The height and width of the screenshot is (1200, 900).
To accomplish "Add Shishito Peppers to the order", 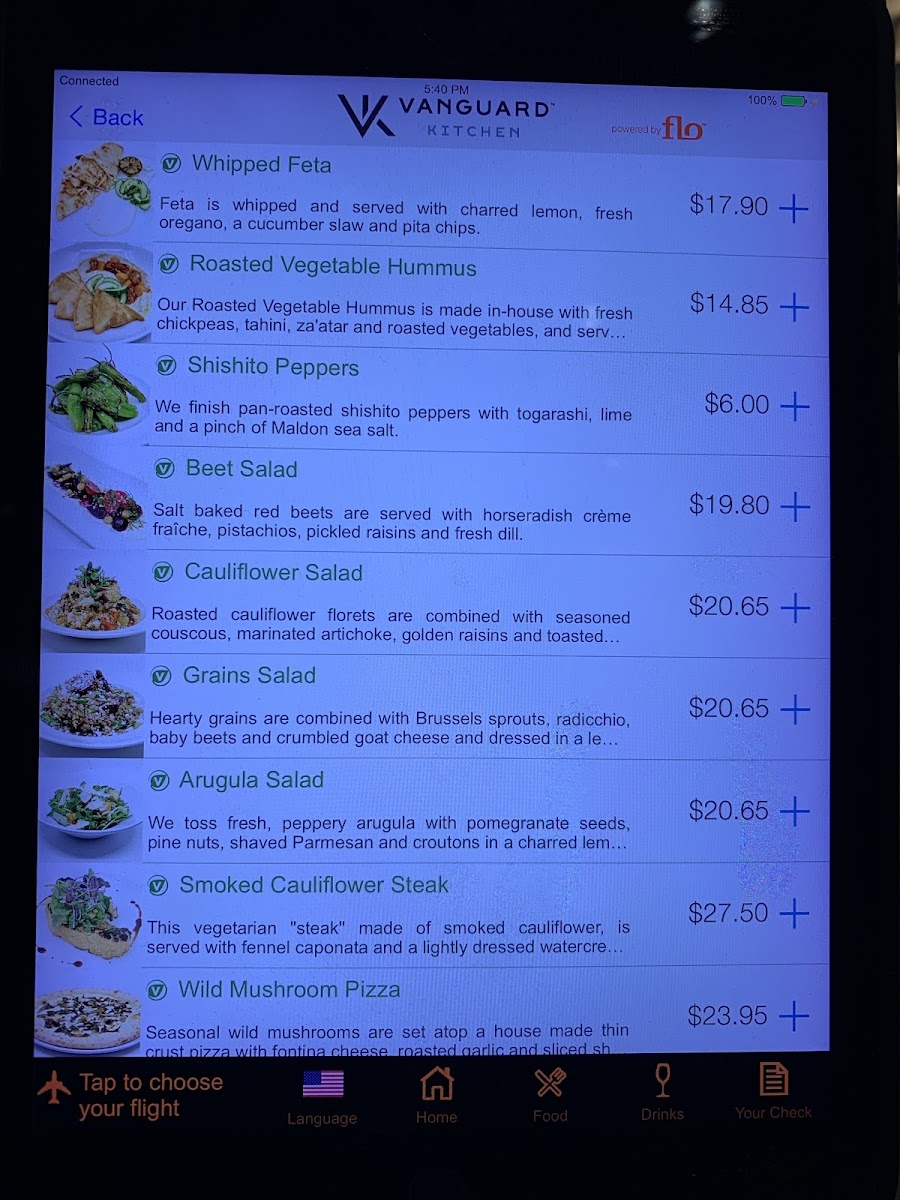I will 794,406.
